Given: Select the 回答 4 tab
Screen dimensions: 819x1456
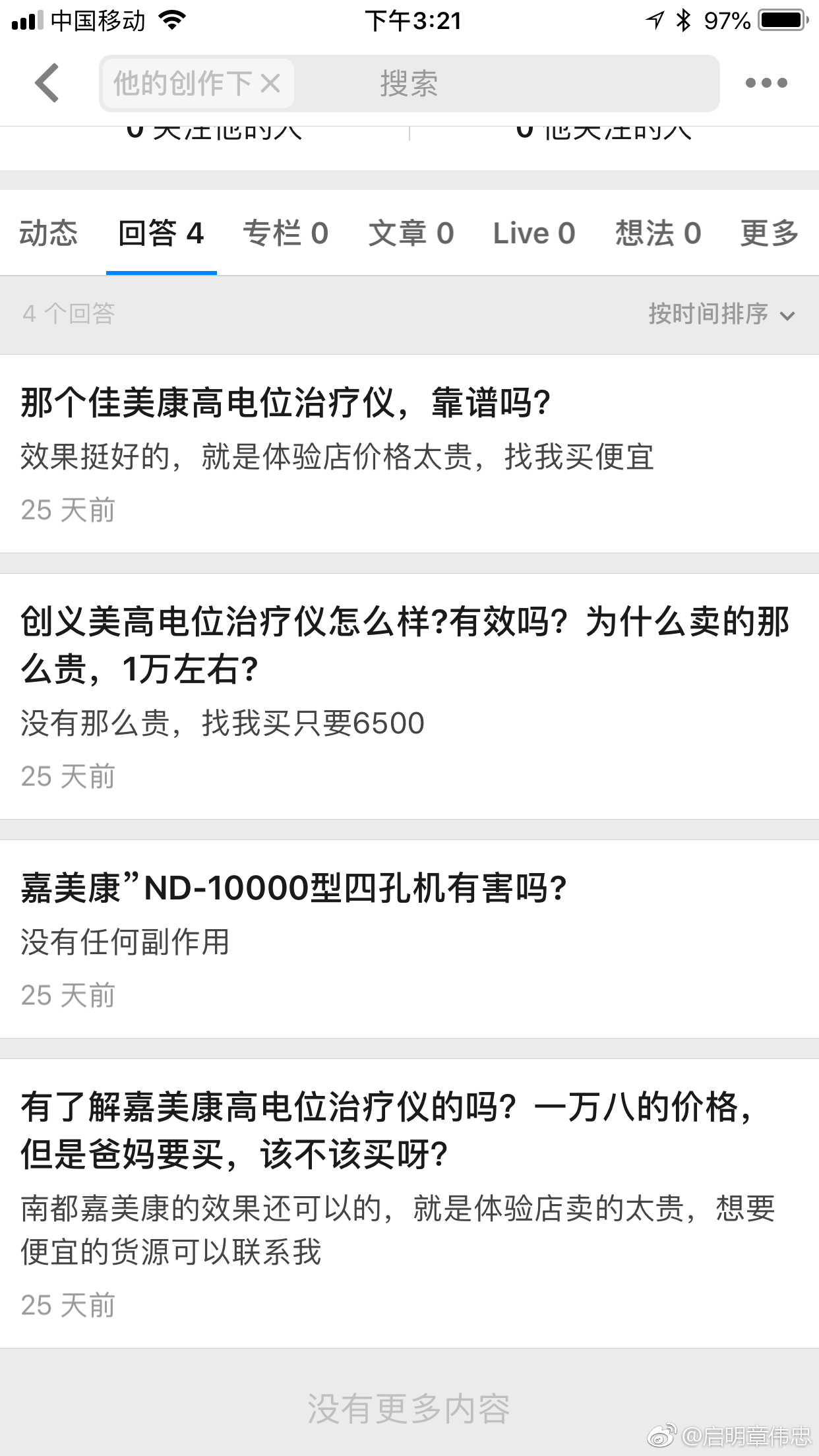Looking at the screenshot, I should pos(161,233).
